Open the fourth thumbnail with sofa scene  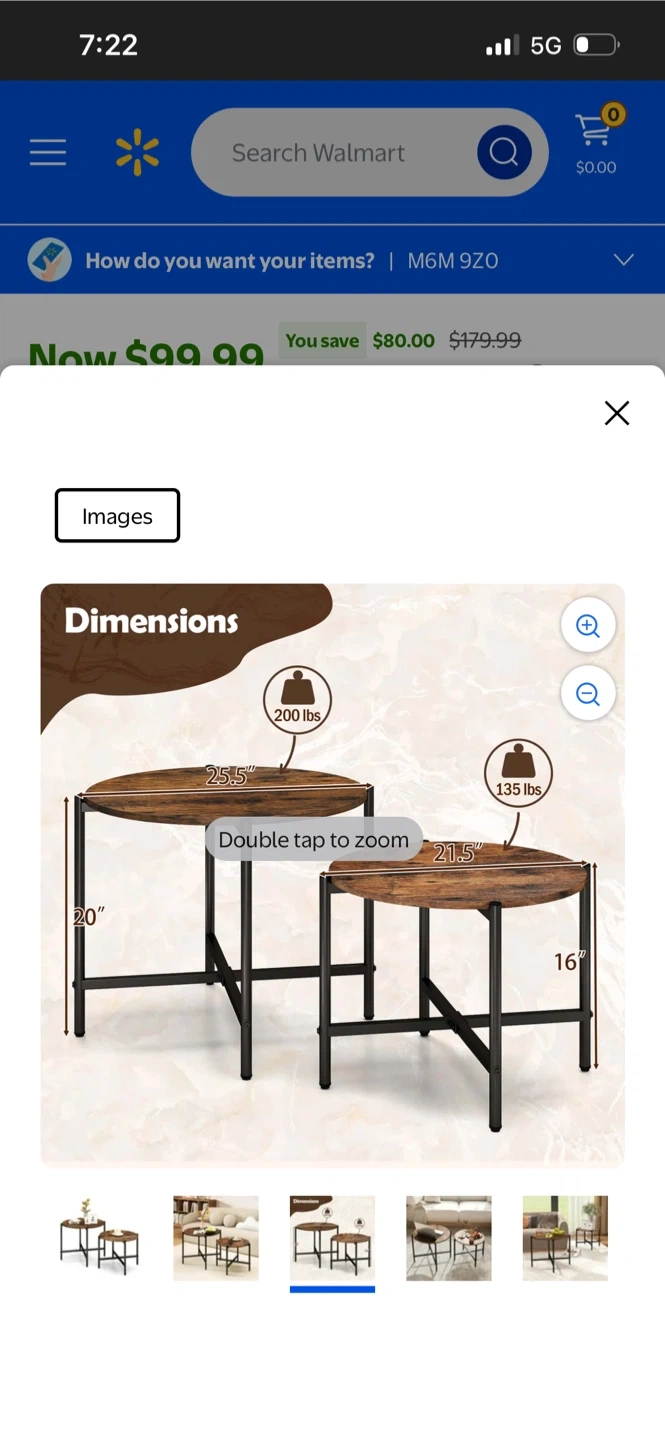449,1238
